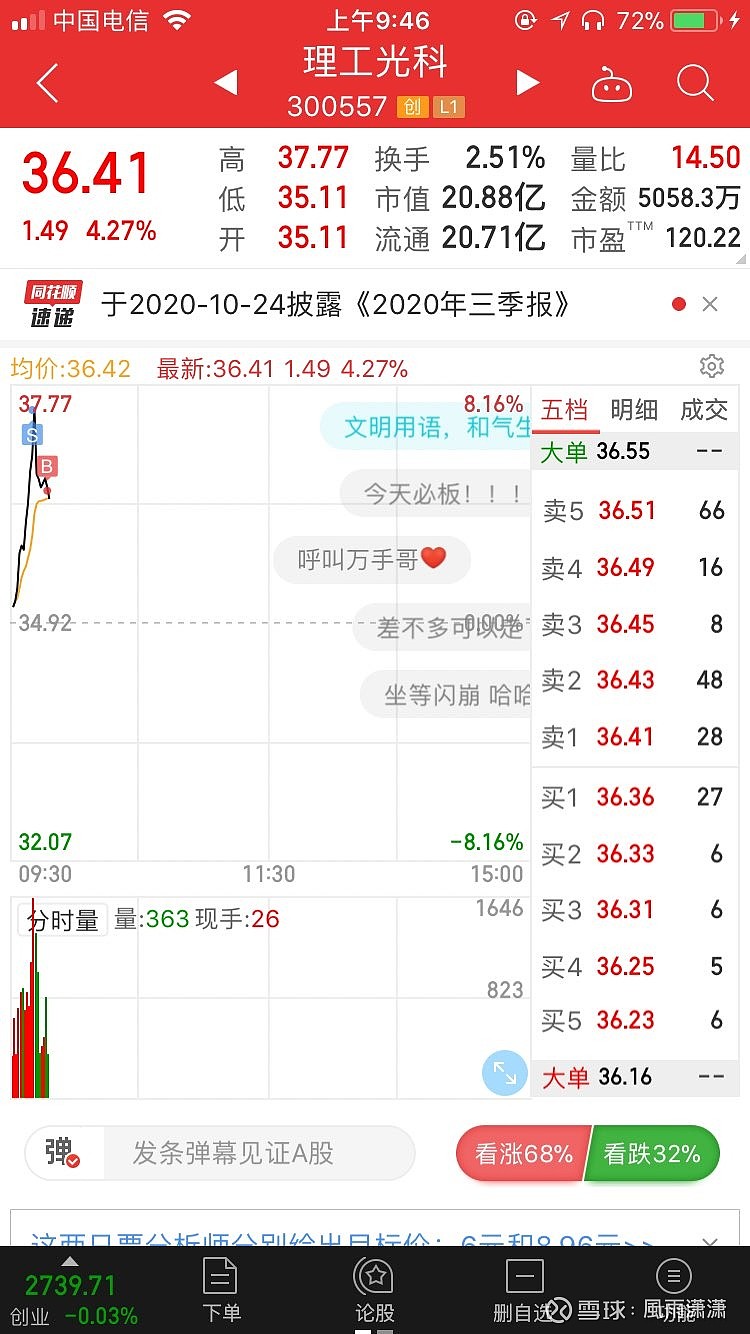The height and width of the screenshot is (1334, 750).
Task: Switch to the next stock
Action: [x=527, y=82]
